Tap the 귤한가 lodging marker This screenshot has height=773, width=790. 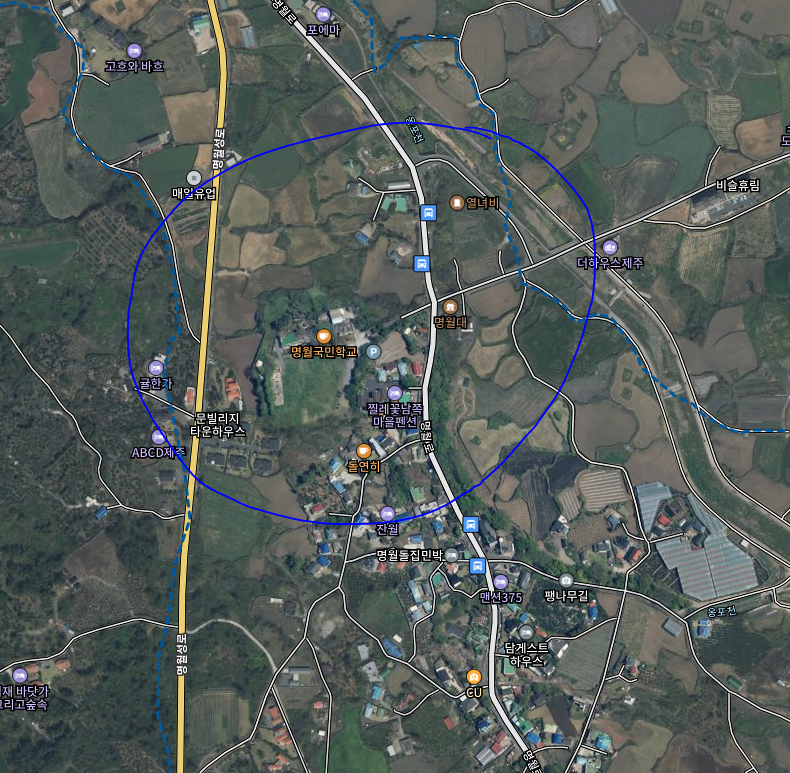point(156,368)
